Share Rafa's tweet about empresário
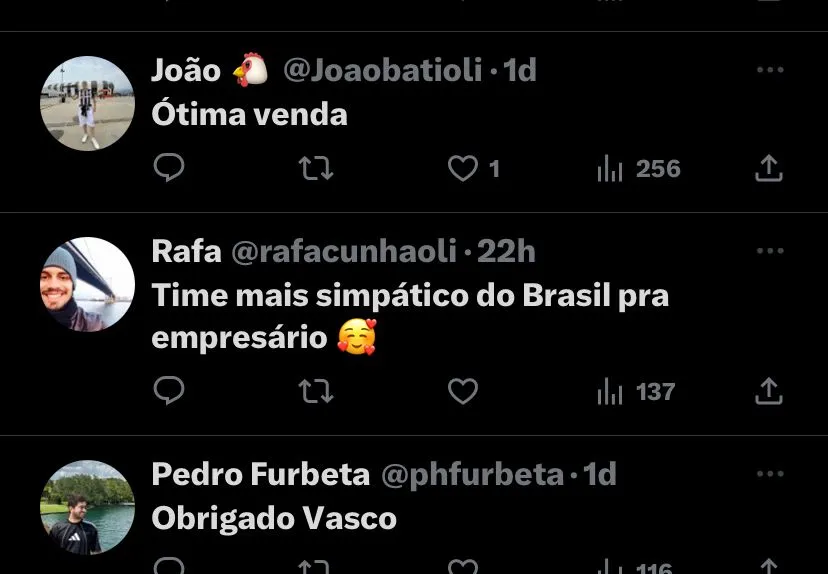 pos(768,392)
